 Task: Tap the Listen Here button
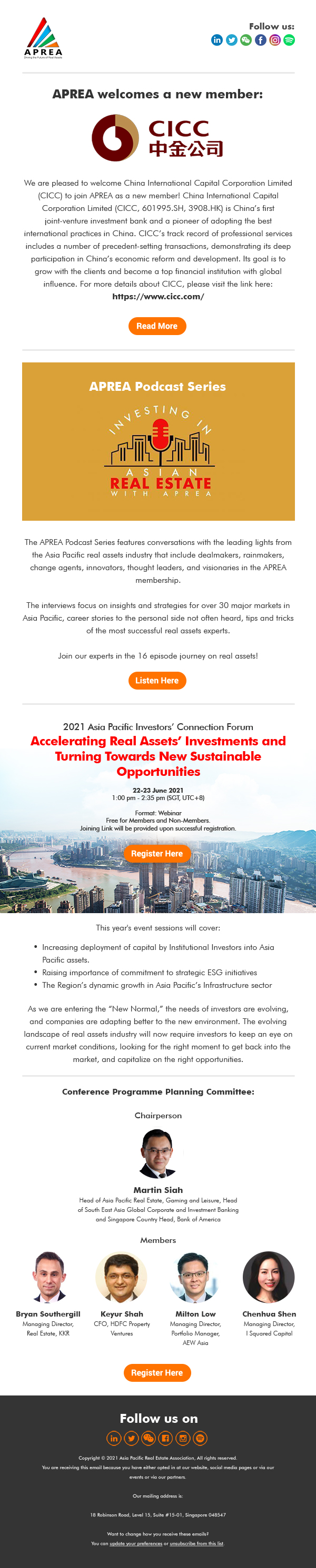157,681
